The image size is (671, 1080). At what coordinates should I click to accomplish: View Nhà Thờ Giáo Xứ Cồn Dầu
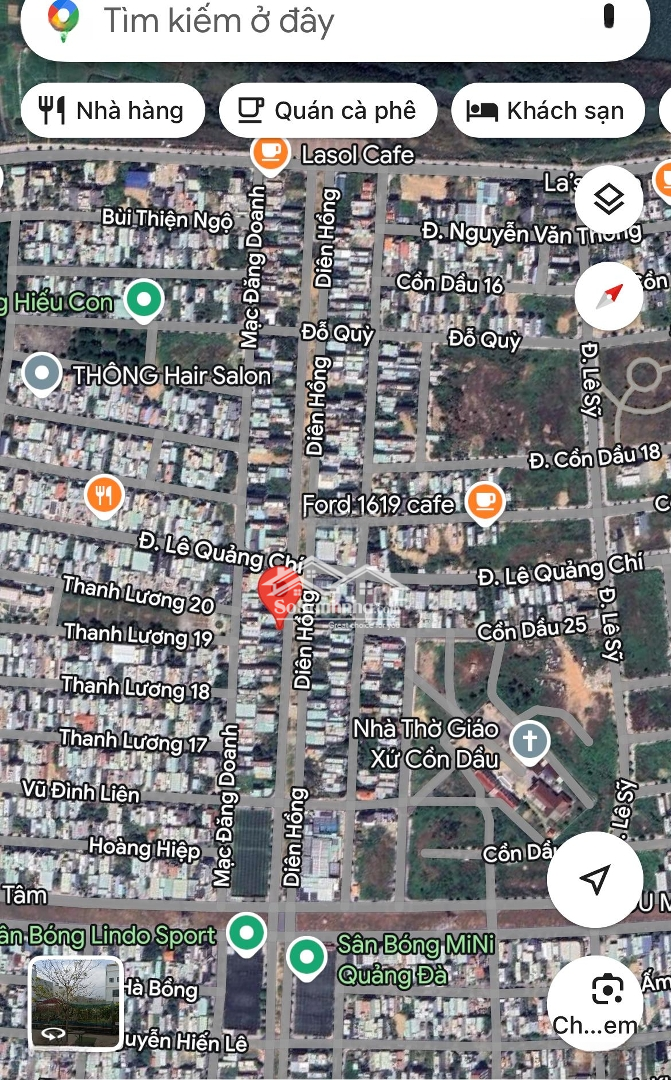pyautogui.click(x=529, y=742)
